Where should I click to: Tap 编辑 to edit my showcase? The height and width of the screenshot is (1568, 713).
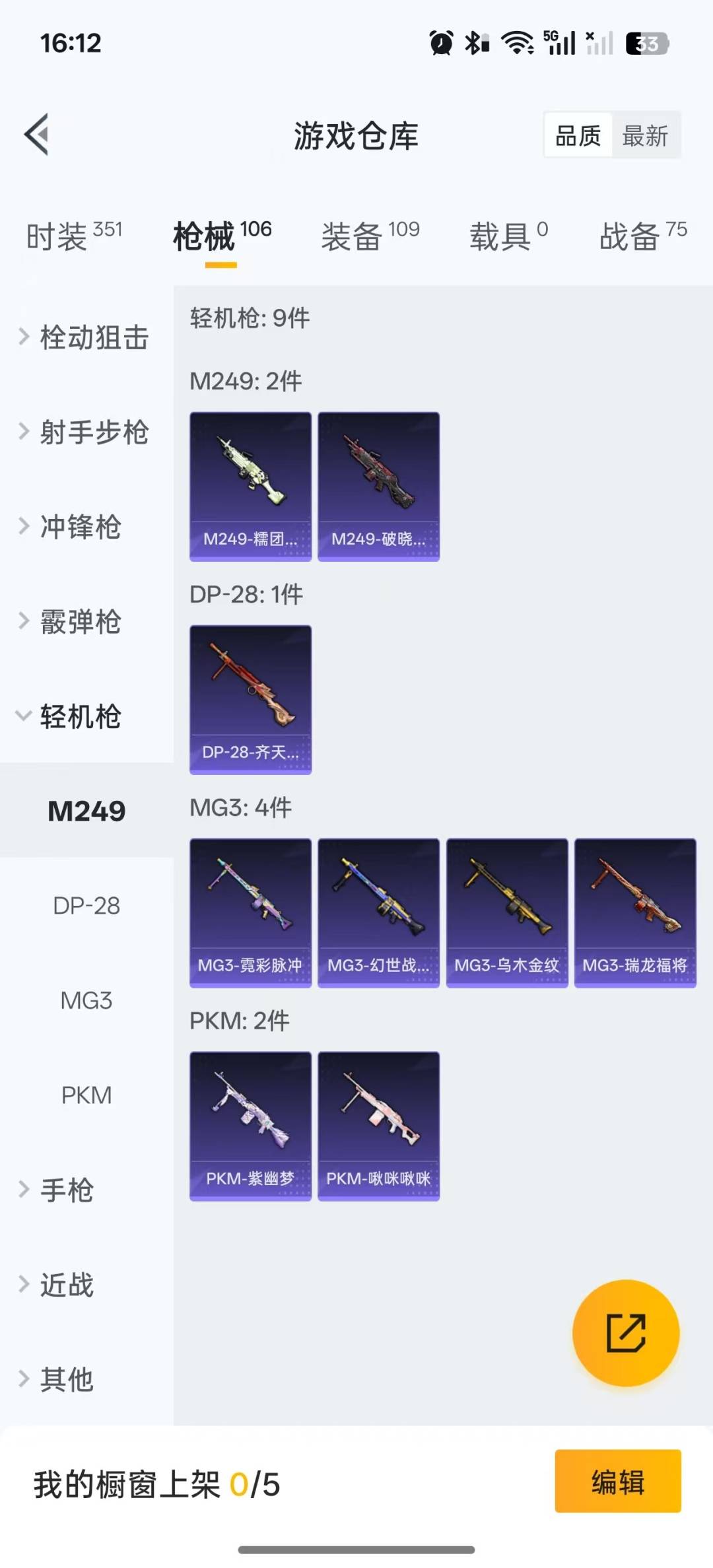point(617,1482)
